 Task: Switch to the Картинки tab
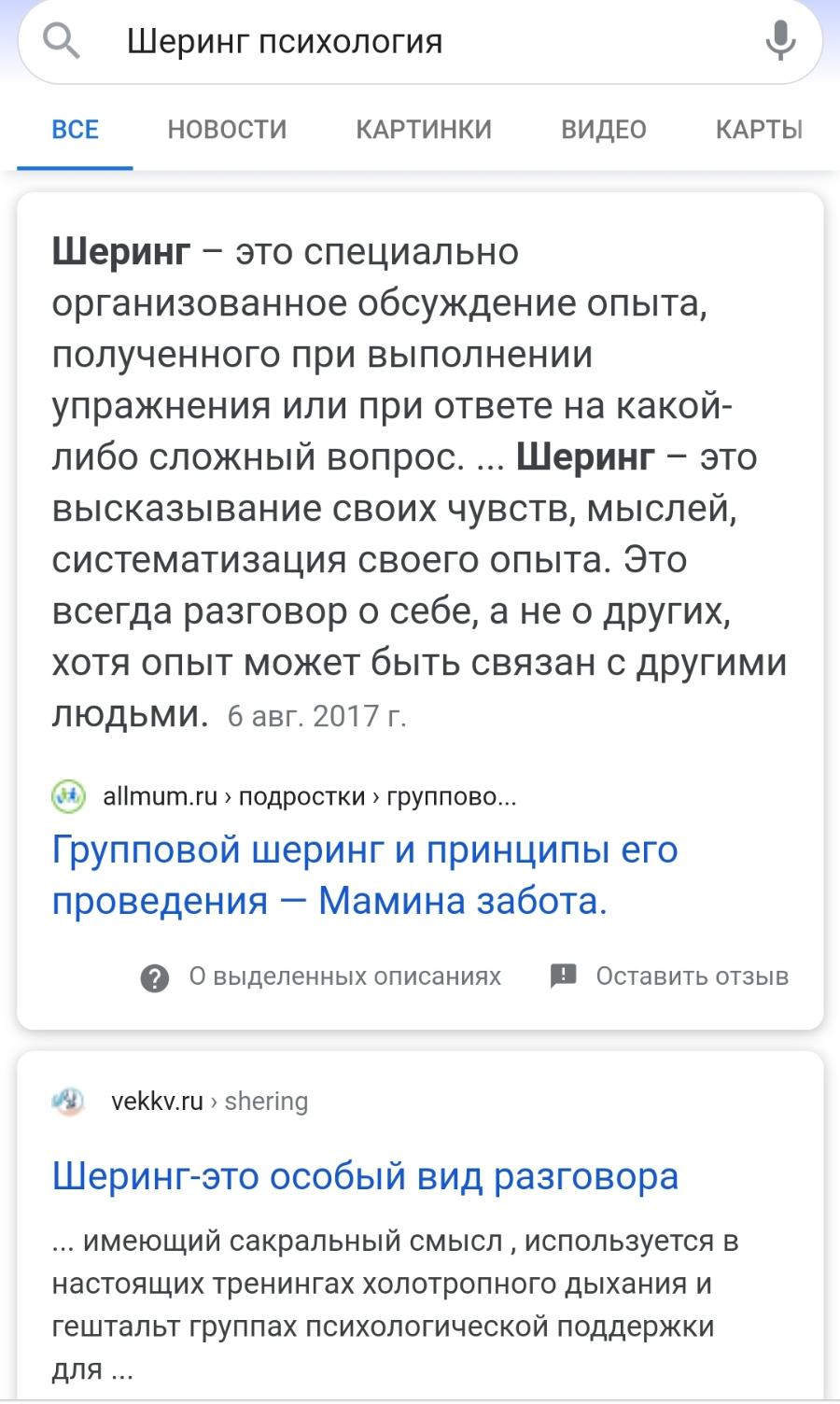[424, 129]
